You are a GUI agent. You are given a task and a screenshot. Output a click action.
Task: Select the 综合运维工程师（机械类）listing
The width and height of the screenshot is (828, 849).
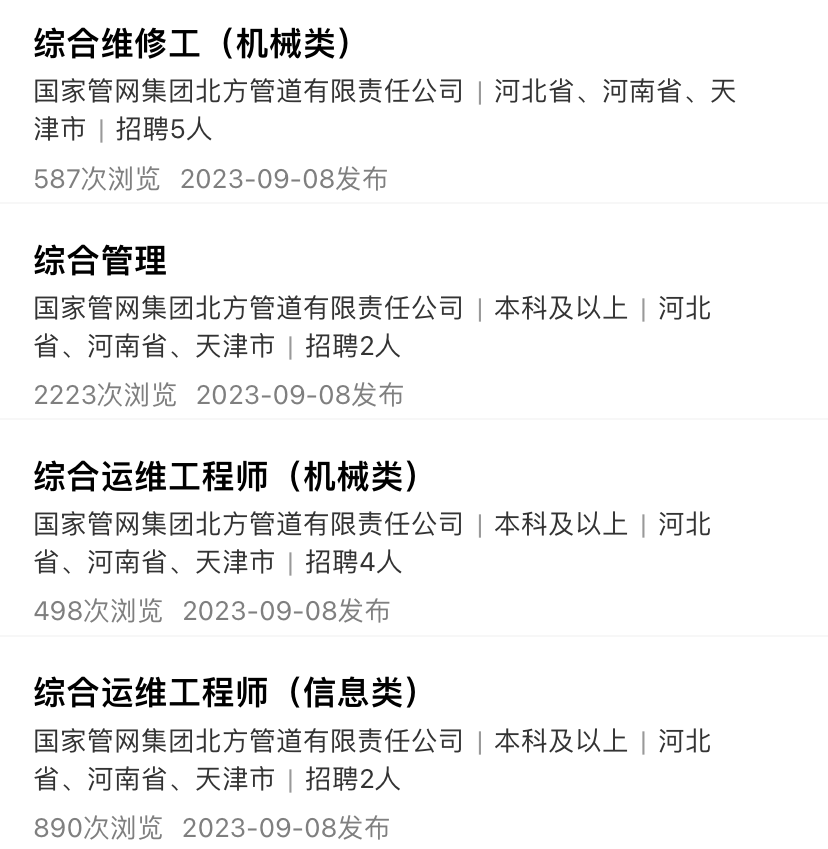(x=228, y=477)
